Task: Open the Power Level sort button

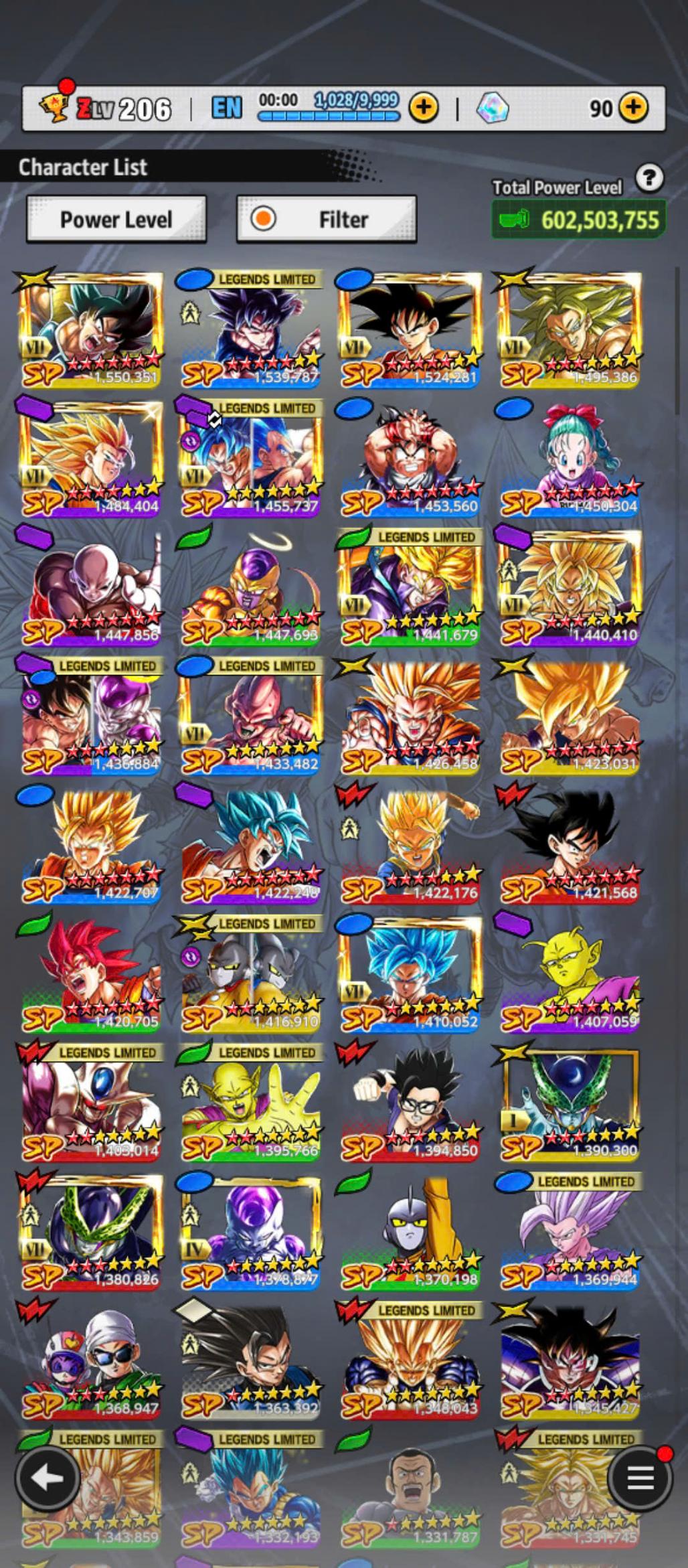Action: coord(116,220)
